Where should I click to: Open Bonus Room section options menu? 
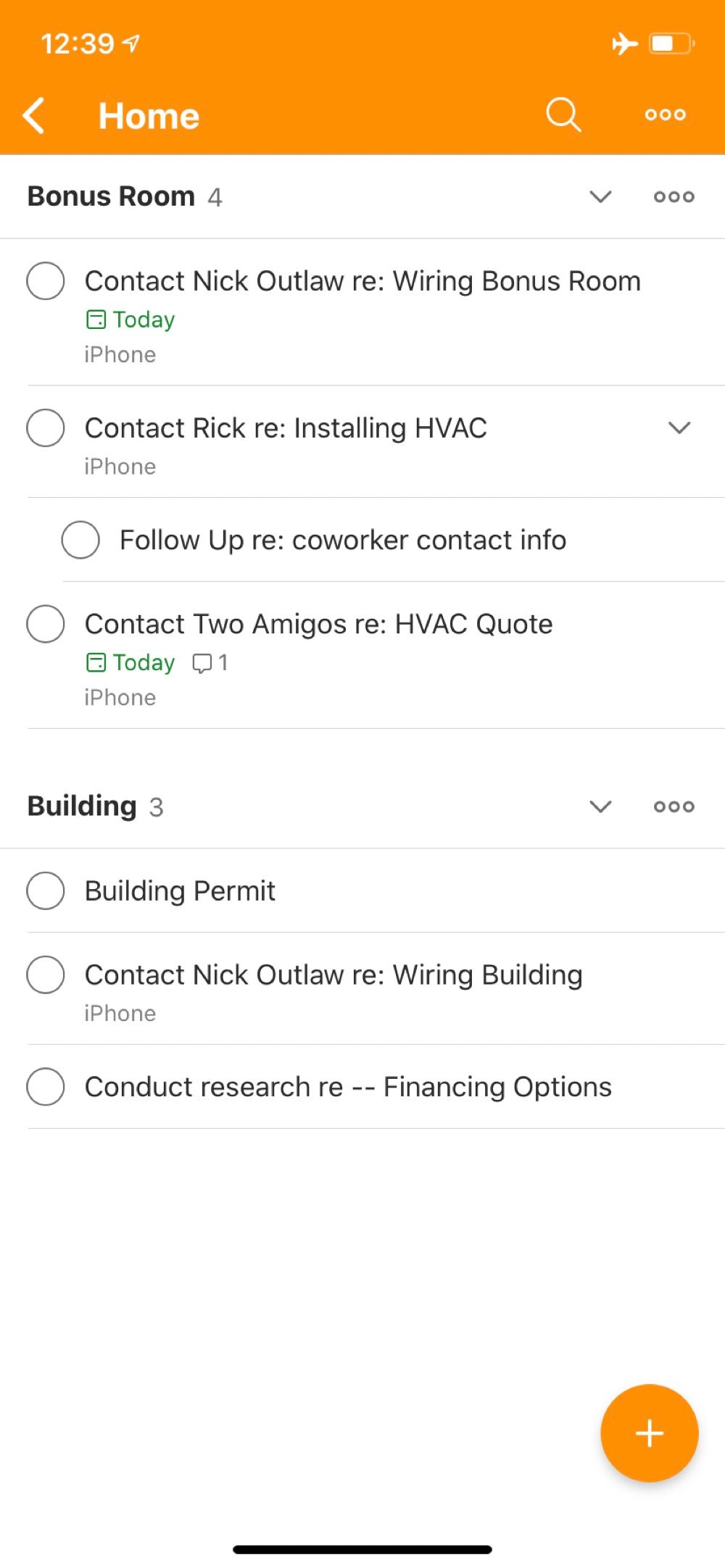pyautogui.click(x=674, y=196)
